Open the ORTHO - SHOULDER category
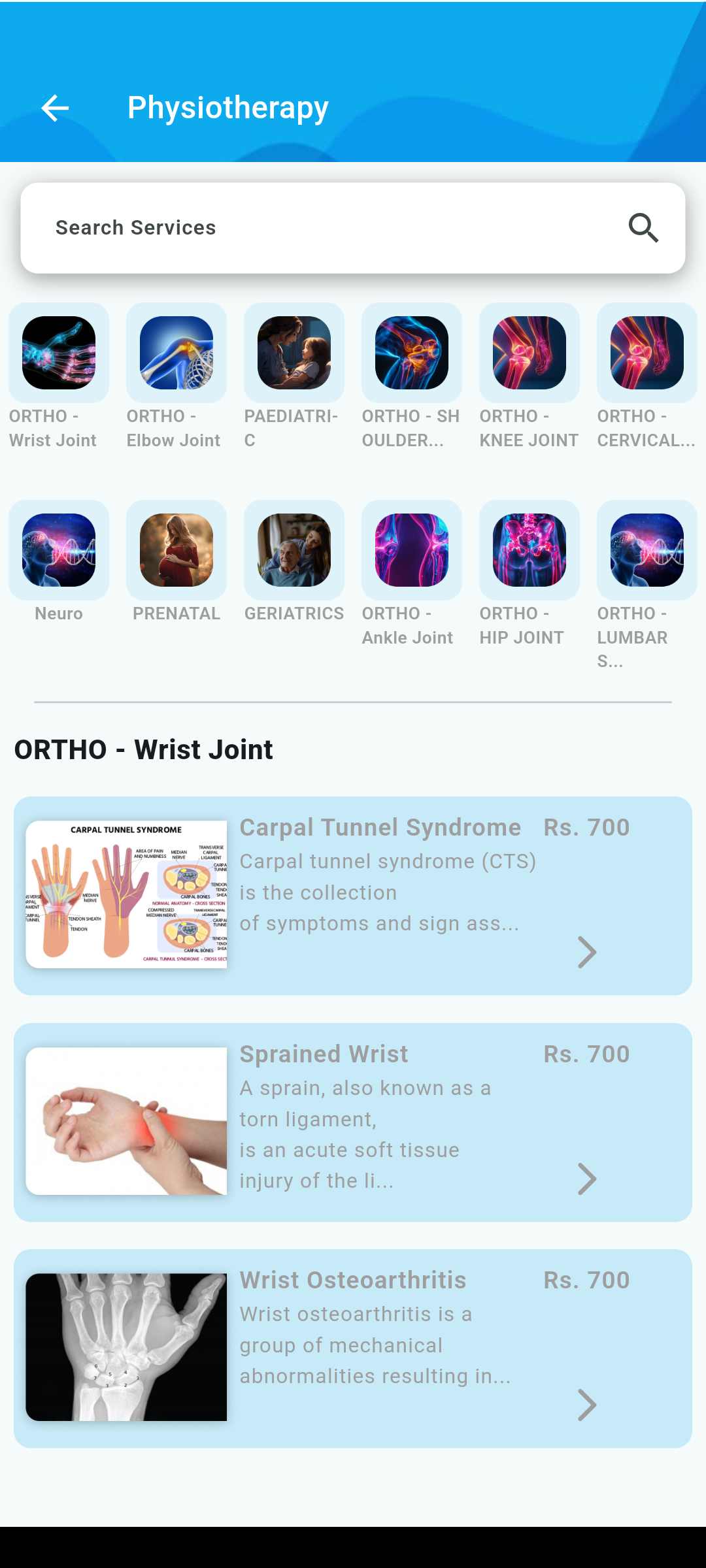 click(412, 353)
